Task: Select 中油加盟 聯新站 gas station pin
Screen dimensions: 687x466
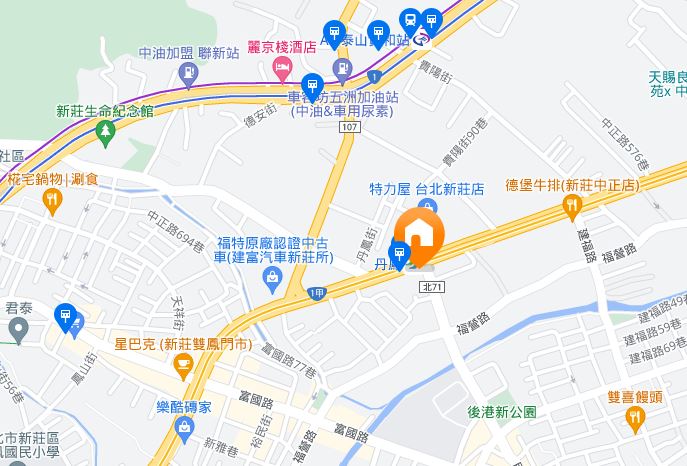Action: tap(187, 73)
